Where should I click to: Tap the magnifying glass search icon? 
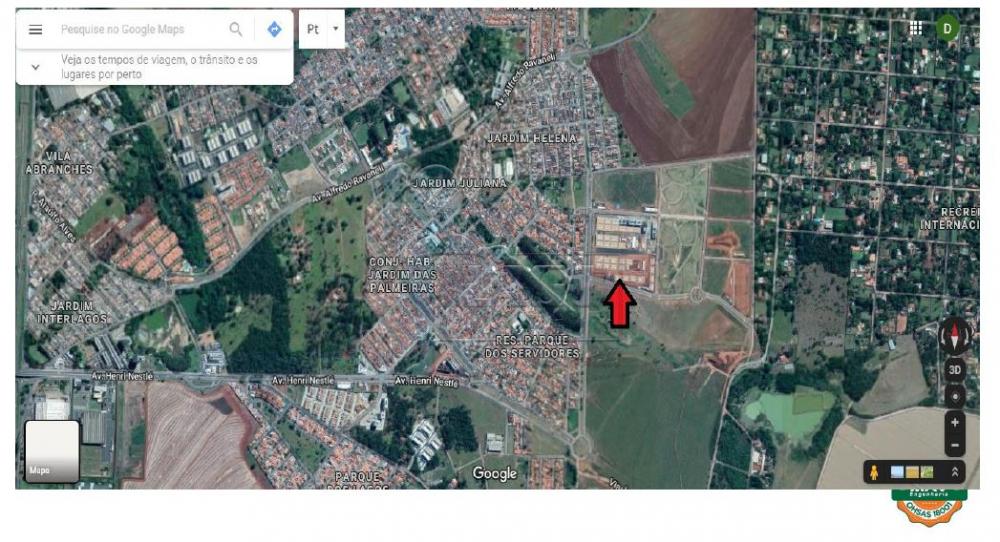coord(236,30)
